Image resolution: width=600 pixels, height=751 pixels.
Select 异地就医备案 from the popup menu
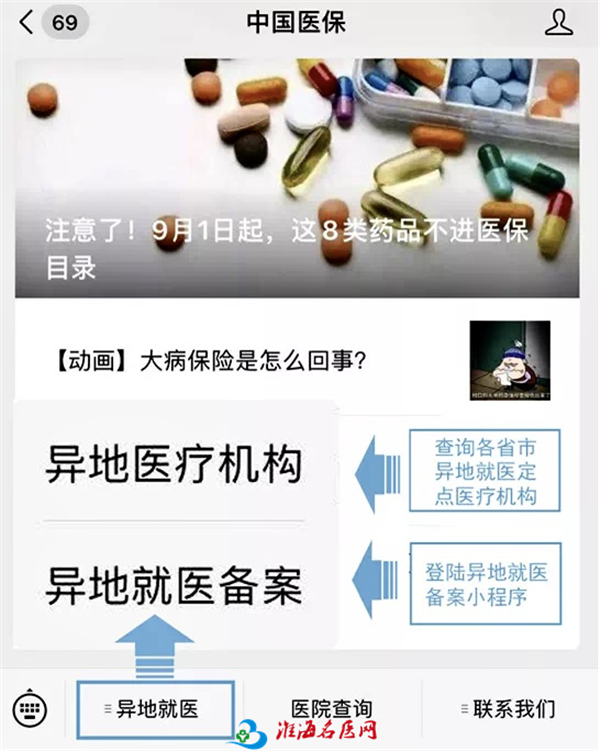[x=174, y=584]
